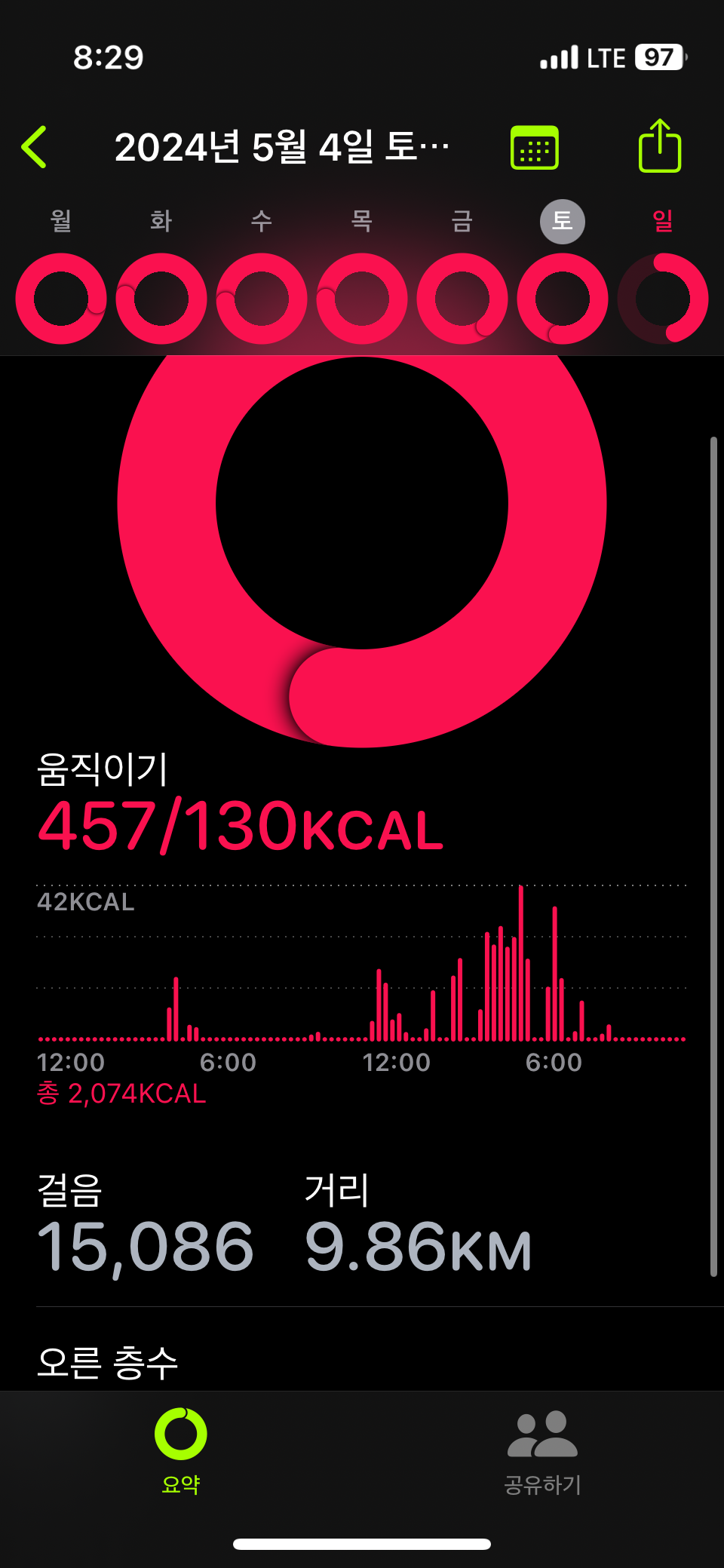Select Saturday (토) activity ring
This screenshot has height=1568, width=724.
[563, 299]
